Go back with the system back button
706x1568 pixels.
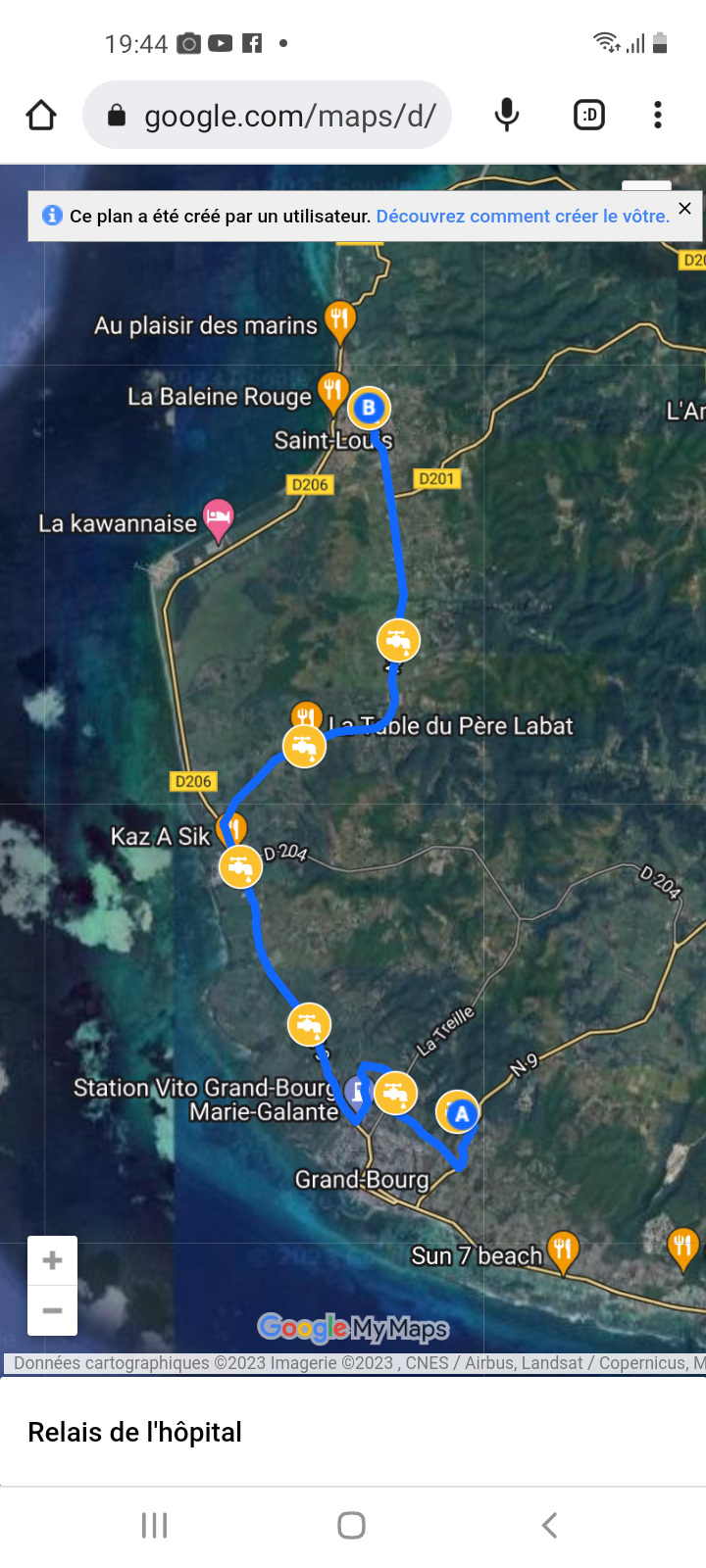click(x=549, y=1525)
